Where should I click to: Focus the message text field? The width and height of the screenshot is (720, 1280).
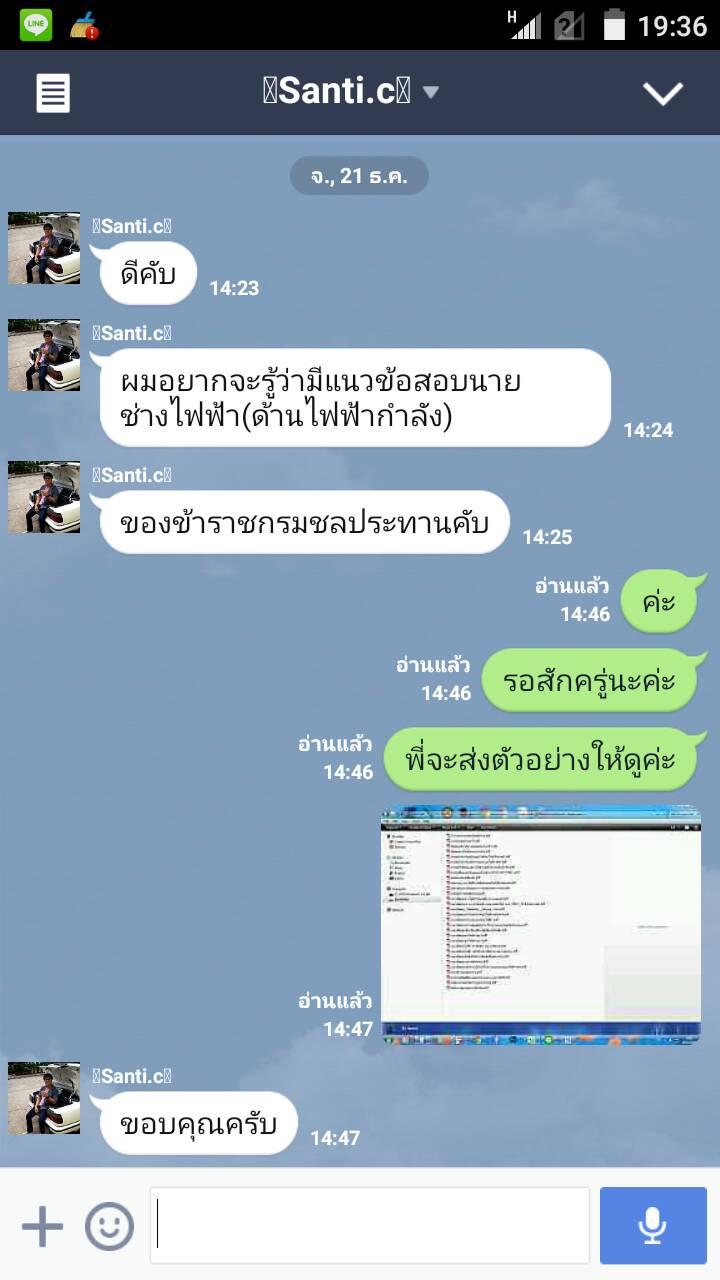(370, 1226)
